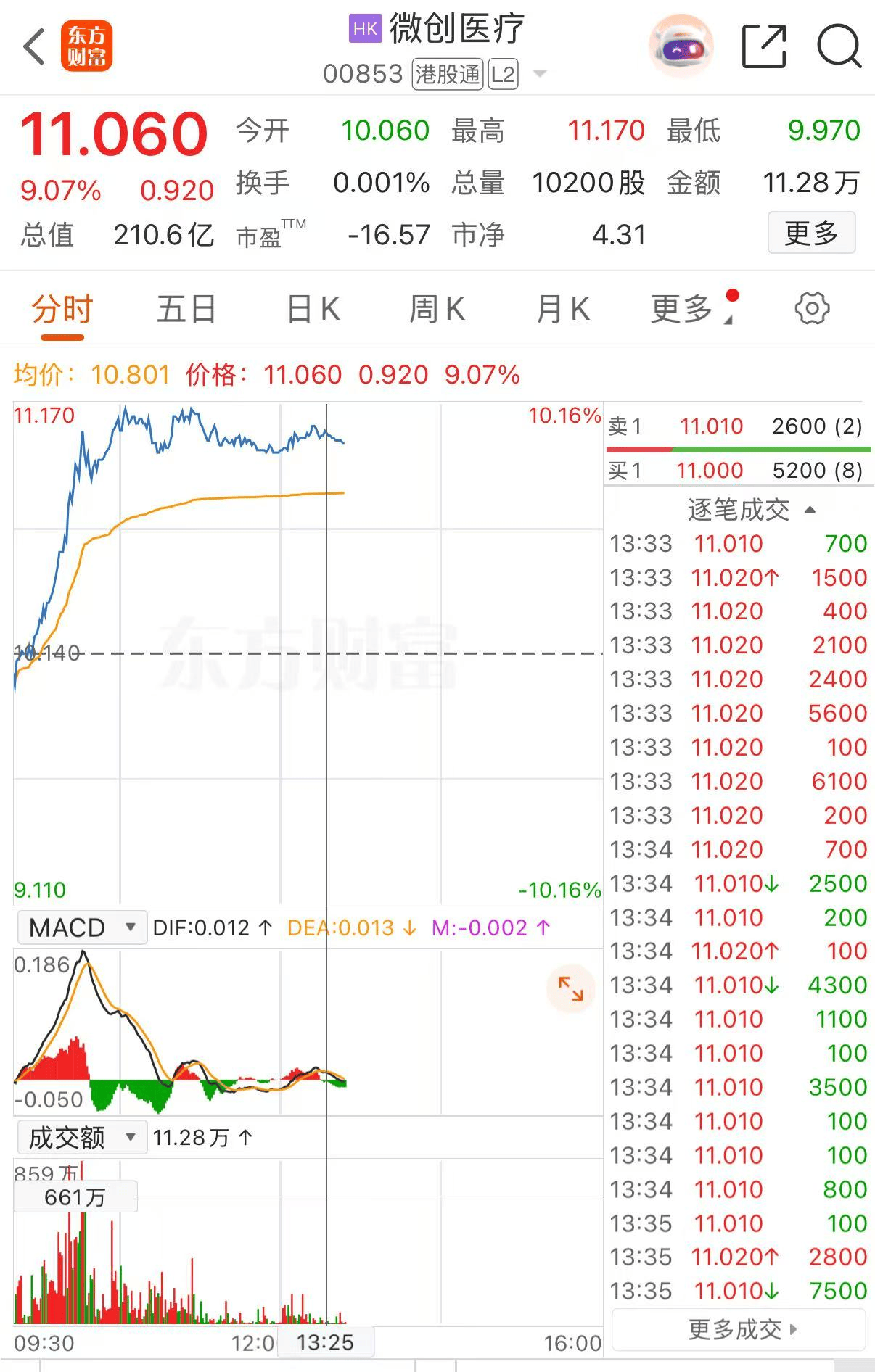Switch to the 周K chart tab
Screen dimensions: 875x1372
(437, 310)
